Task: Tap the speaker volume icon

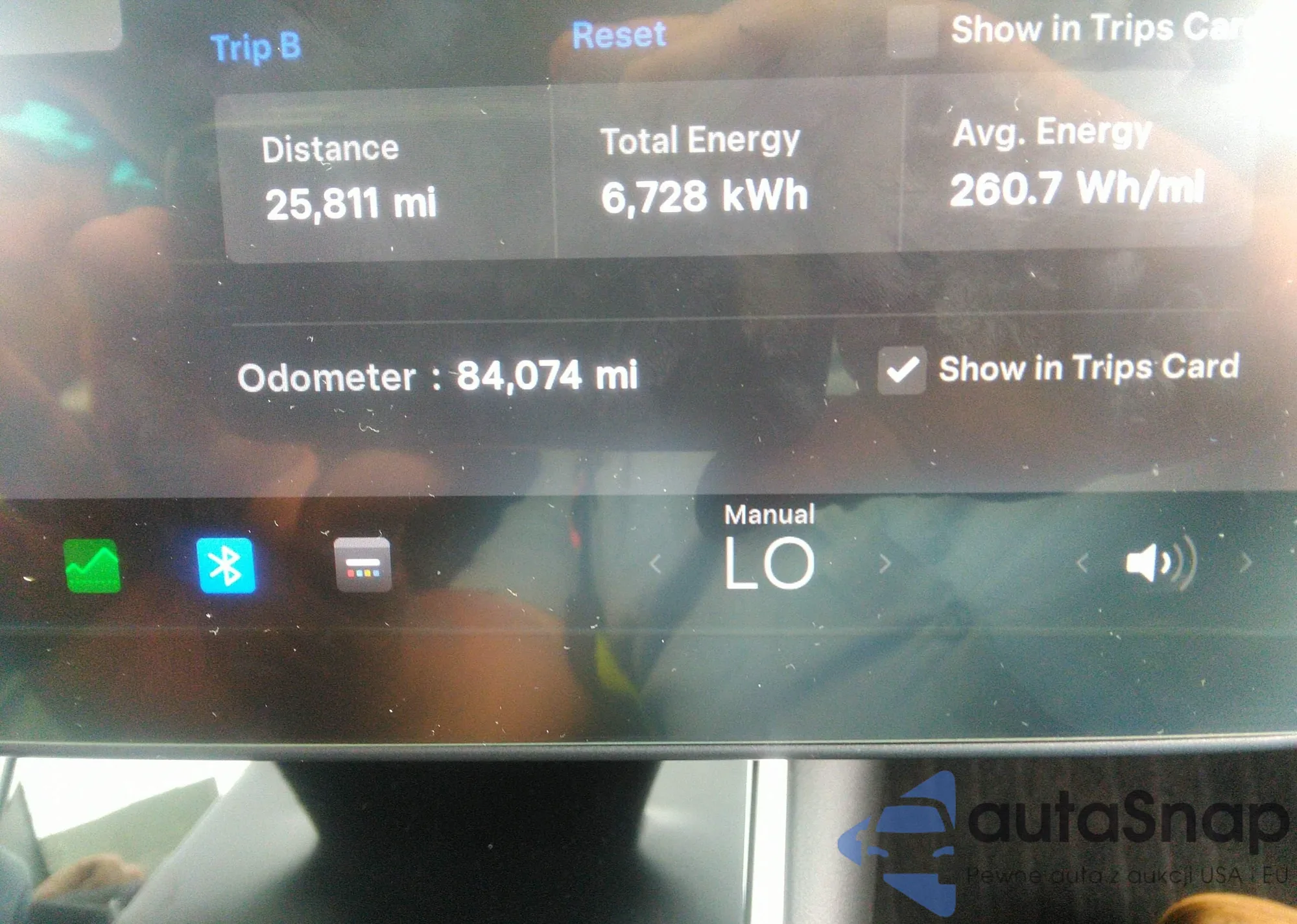Action: [1160, 563]
